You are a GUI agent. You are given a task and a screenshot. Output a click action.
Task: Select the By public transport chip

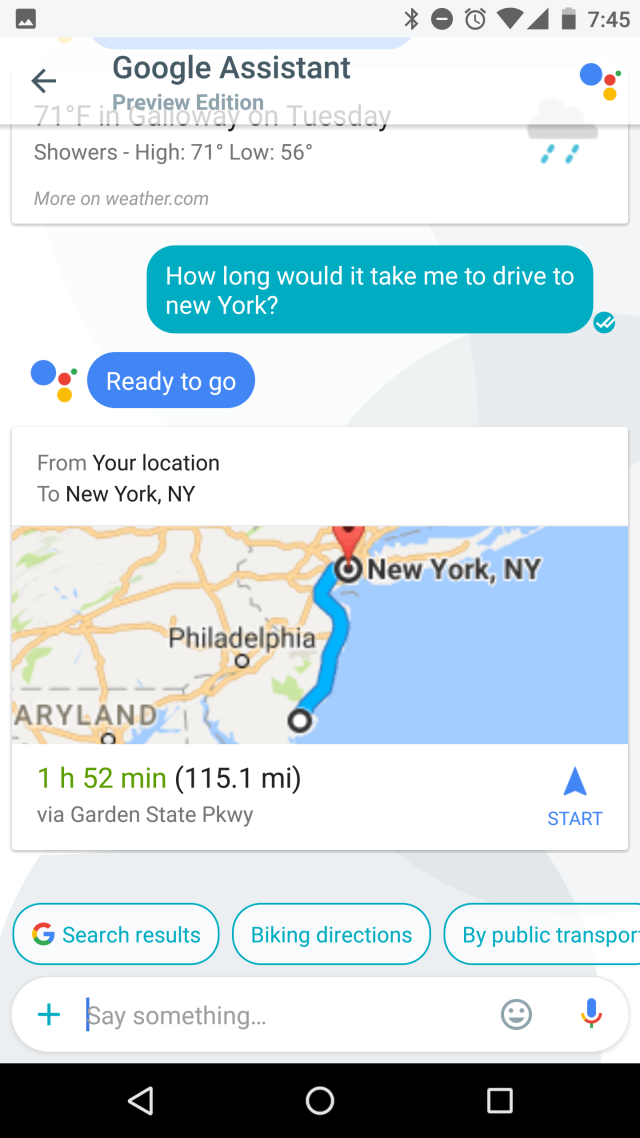click(545, 934)
